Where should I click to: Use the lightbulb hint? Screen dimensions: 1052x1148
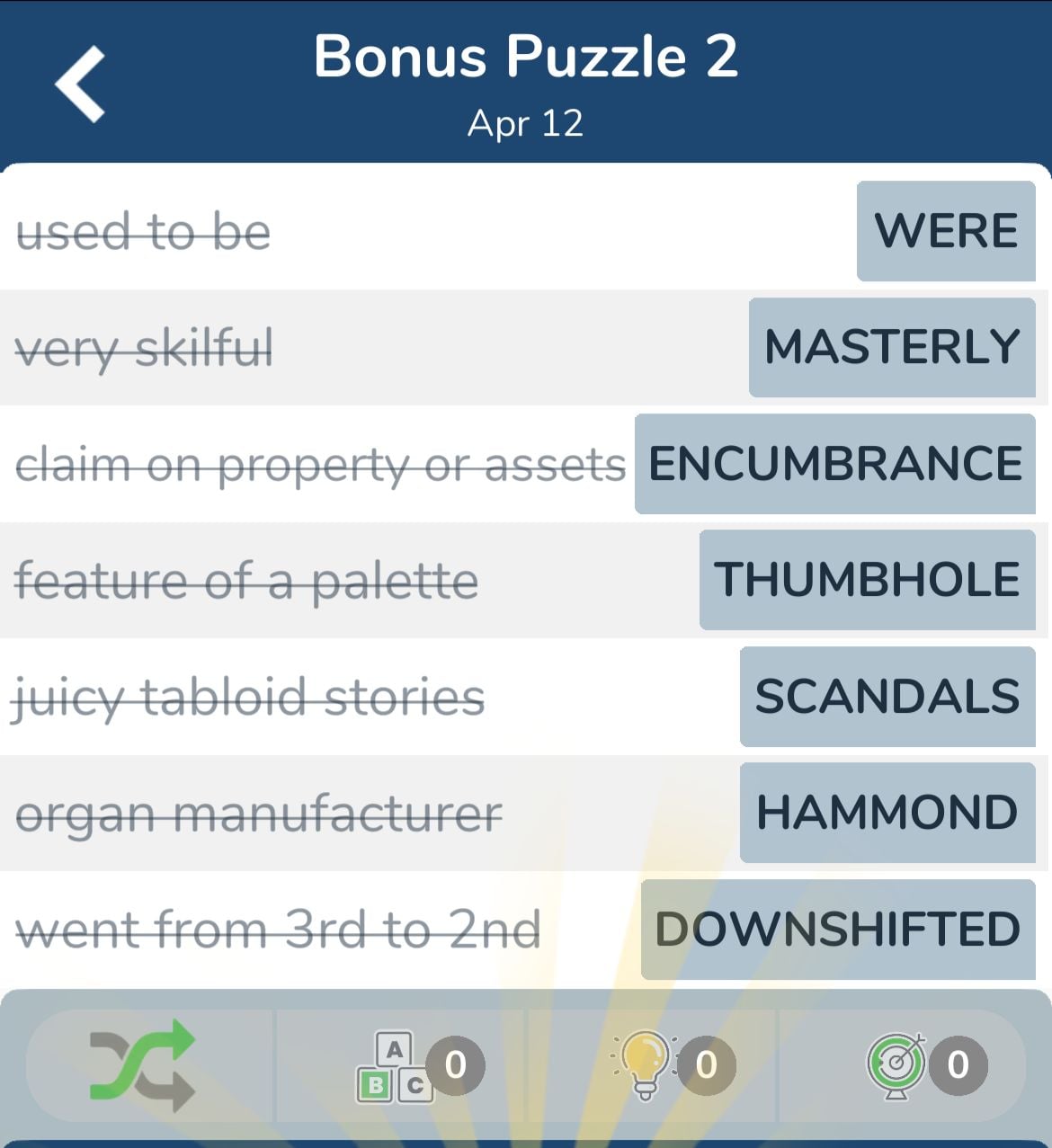646,1064
